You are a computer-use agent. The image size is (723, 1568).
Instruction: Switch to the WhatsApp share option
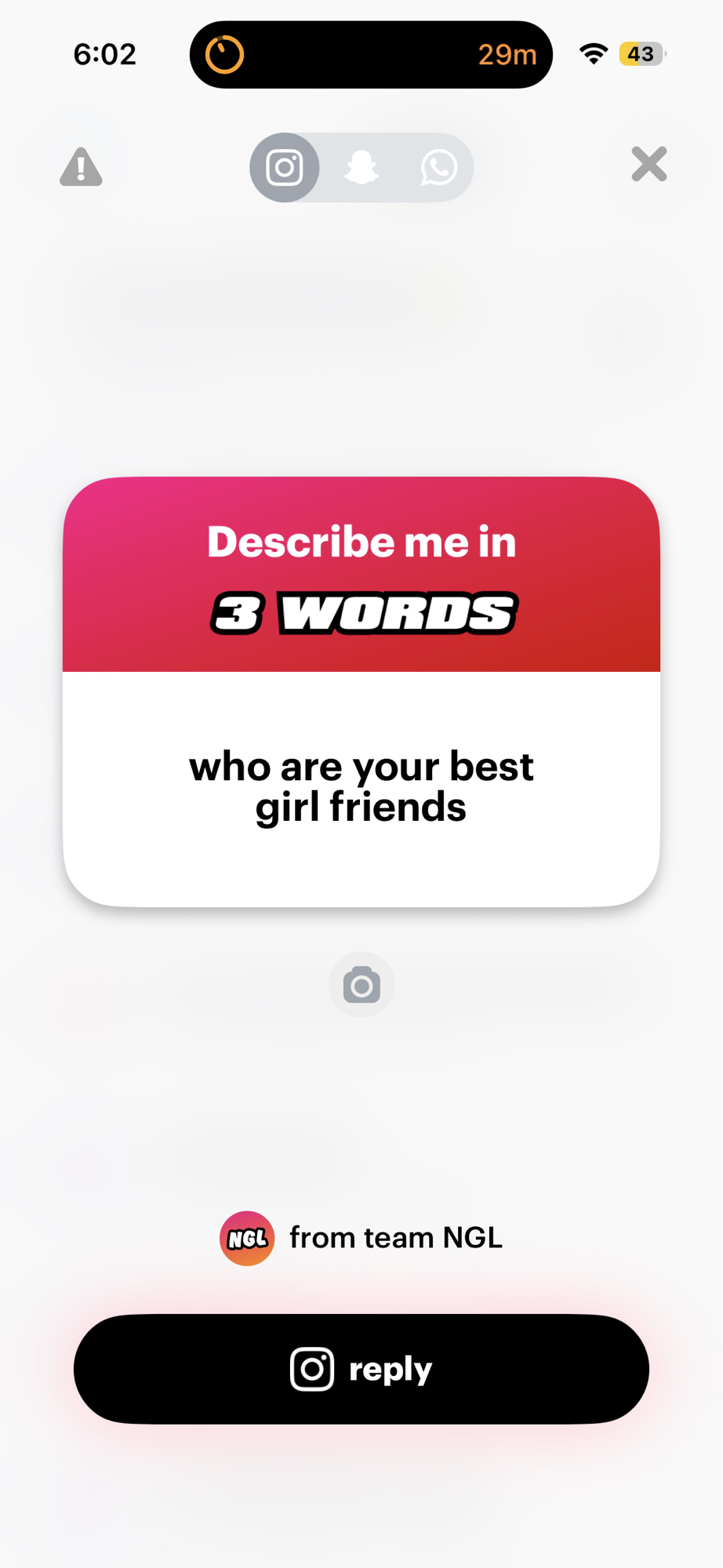(438, 168)
